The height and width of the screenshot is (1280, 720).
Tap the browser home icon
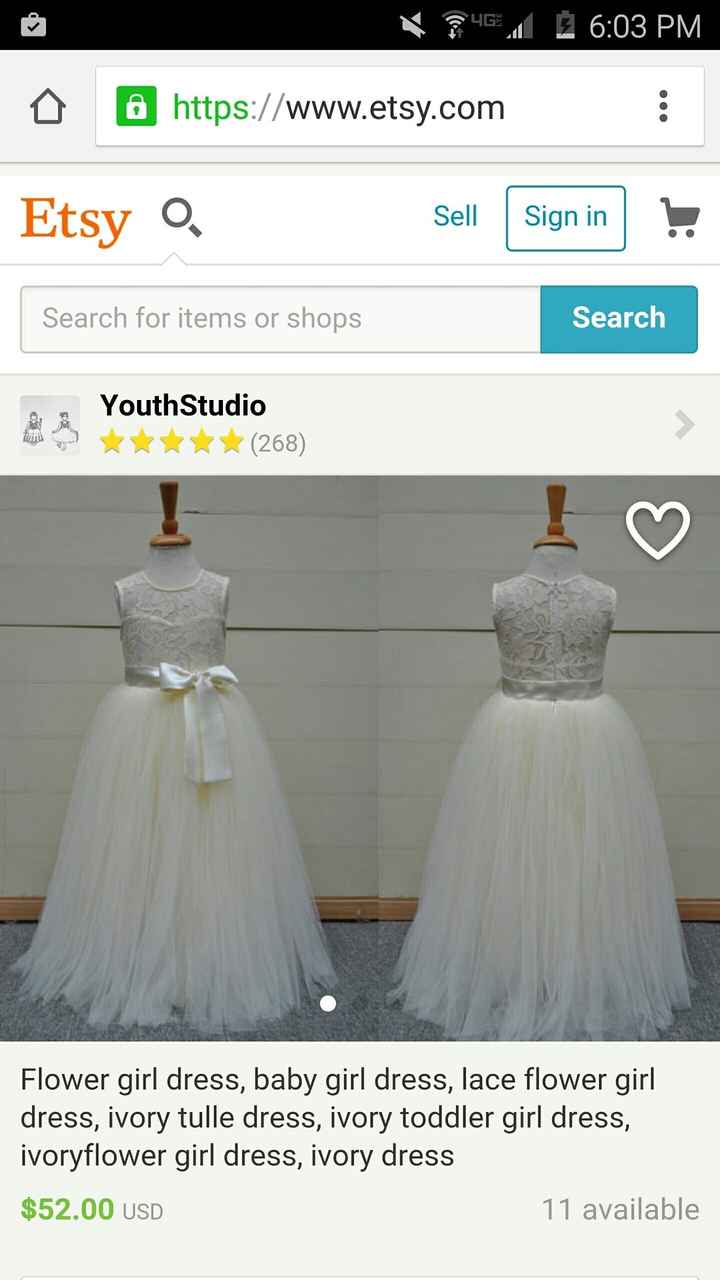coord(48,104)
